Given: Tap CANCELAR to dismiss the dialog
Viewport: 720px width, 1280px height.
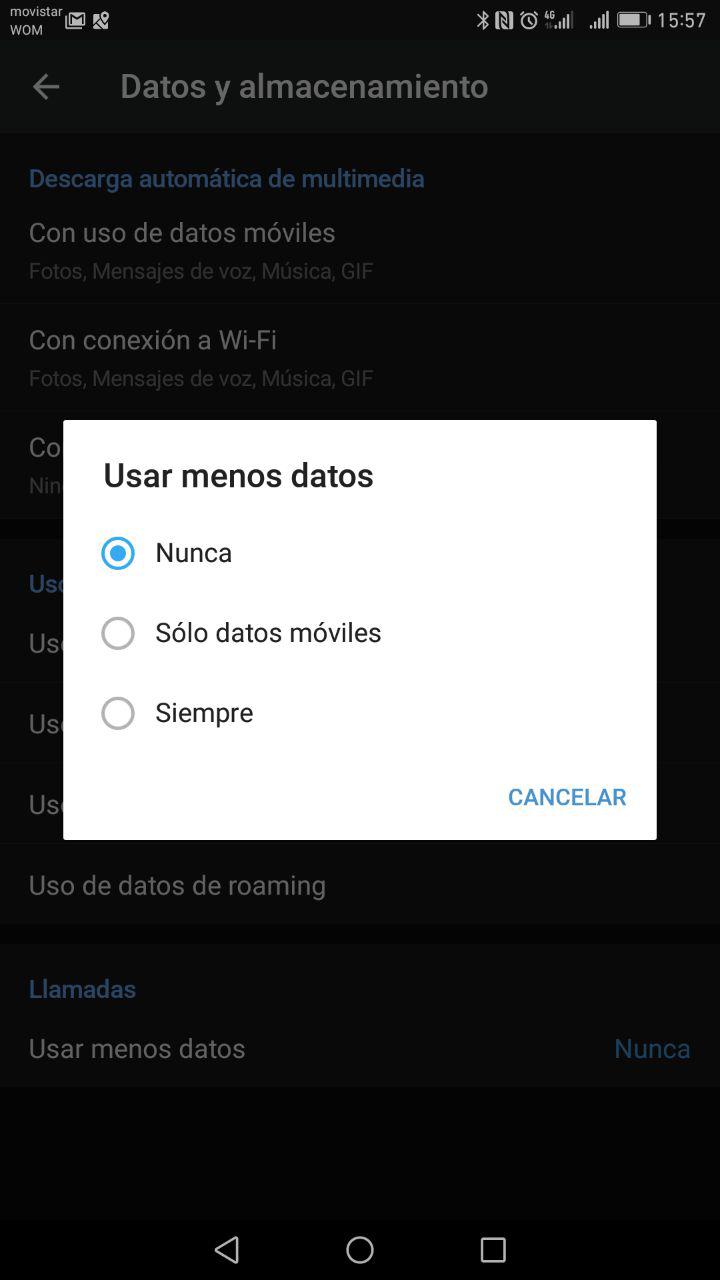Looking at the screenshot, I should pyautogui.click(x=566, y=797).
